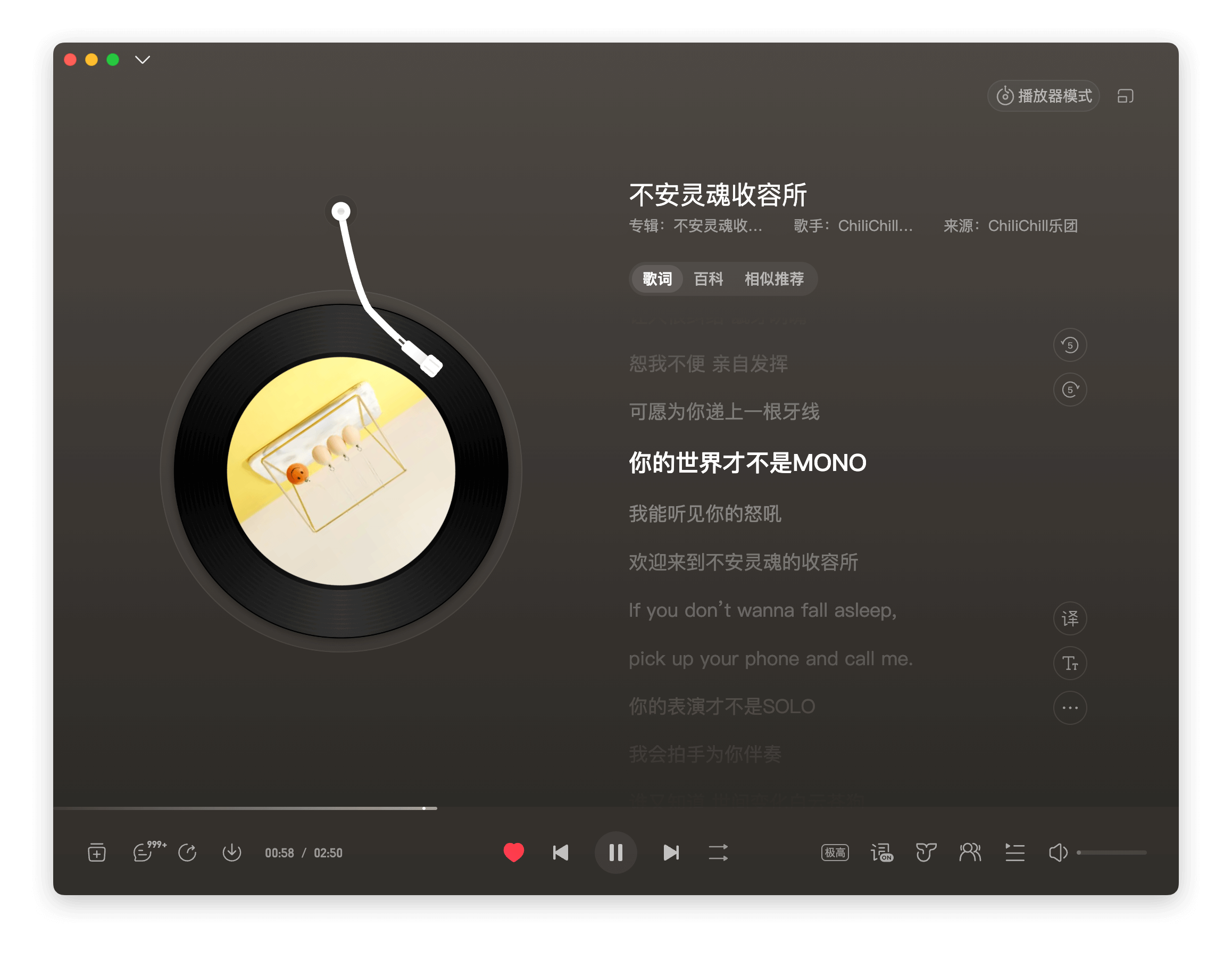This screenshot has height=959, width=1232.
Task: Adjust lyric font size
Action: point(1070,663)
